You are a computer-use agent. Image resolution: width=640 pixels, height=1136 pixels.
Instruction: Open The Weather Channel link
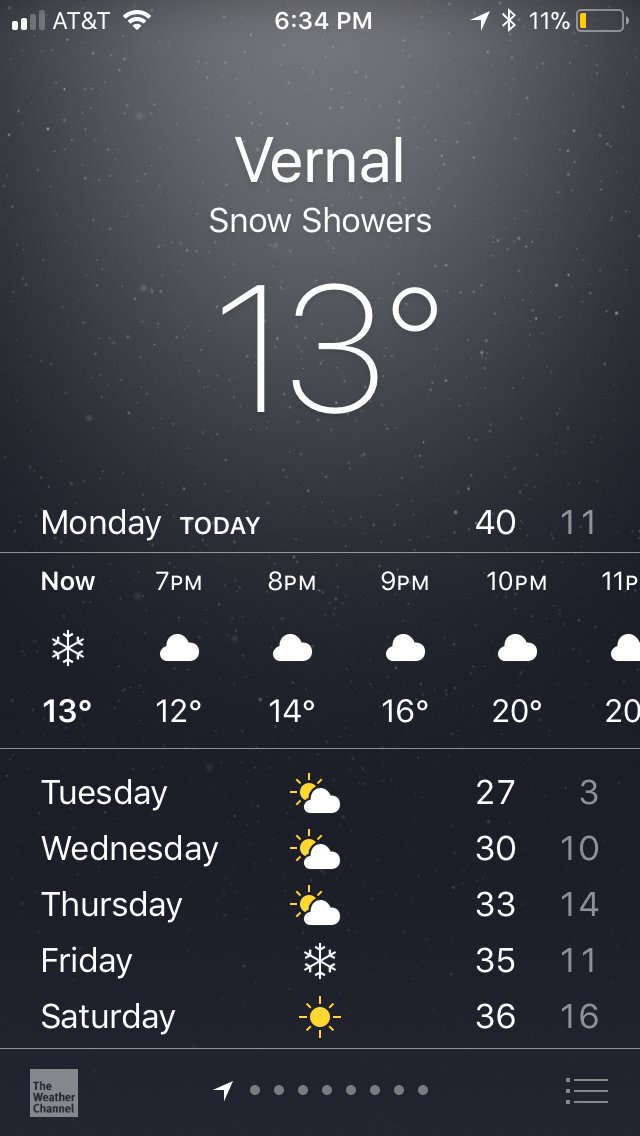coord(54,1093)
